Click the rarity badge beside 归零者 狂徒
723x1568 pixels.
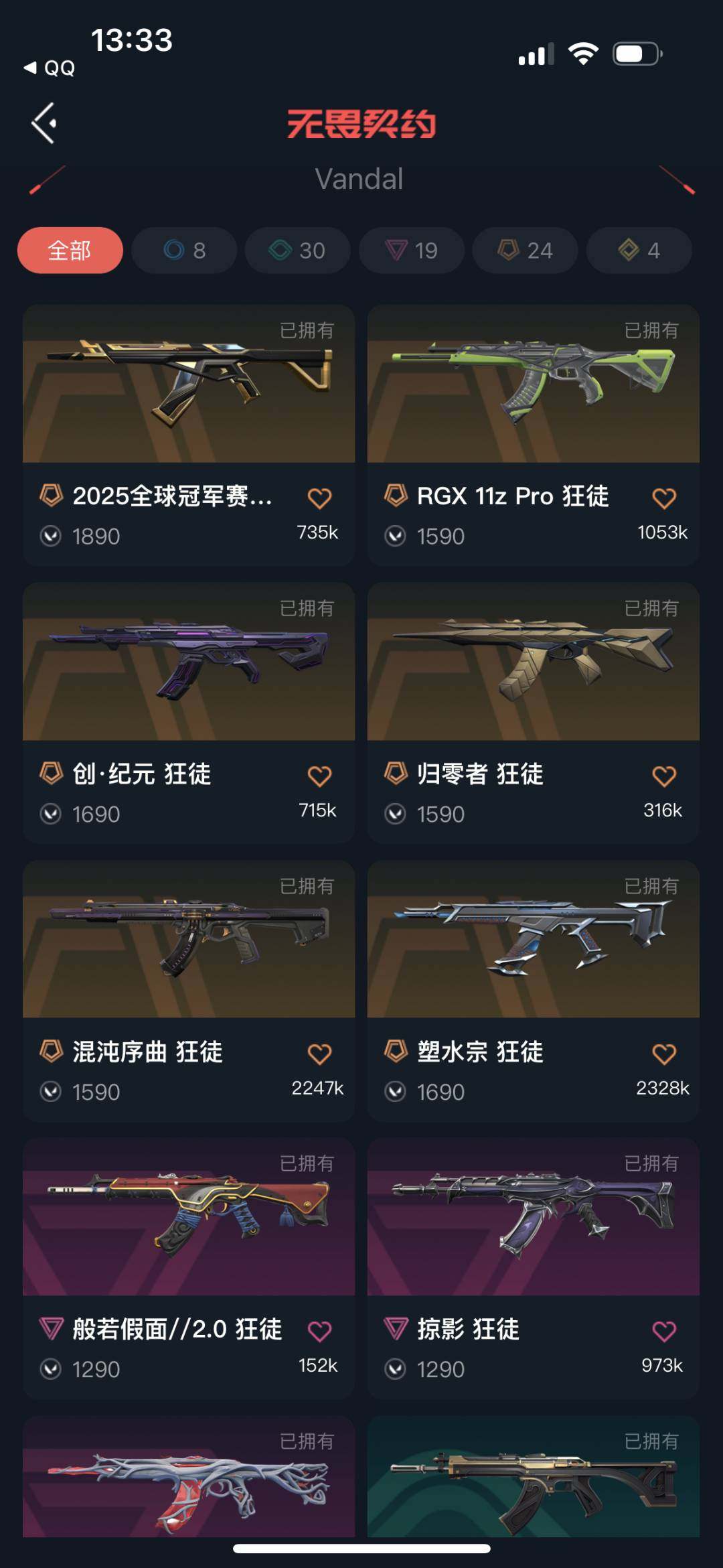click(395, 774)
